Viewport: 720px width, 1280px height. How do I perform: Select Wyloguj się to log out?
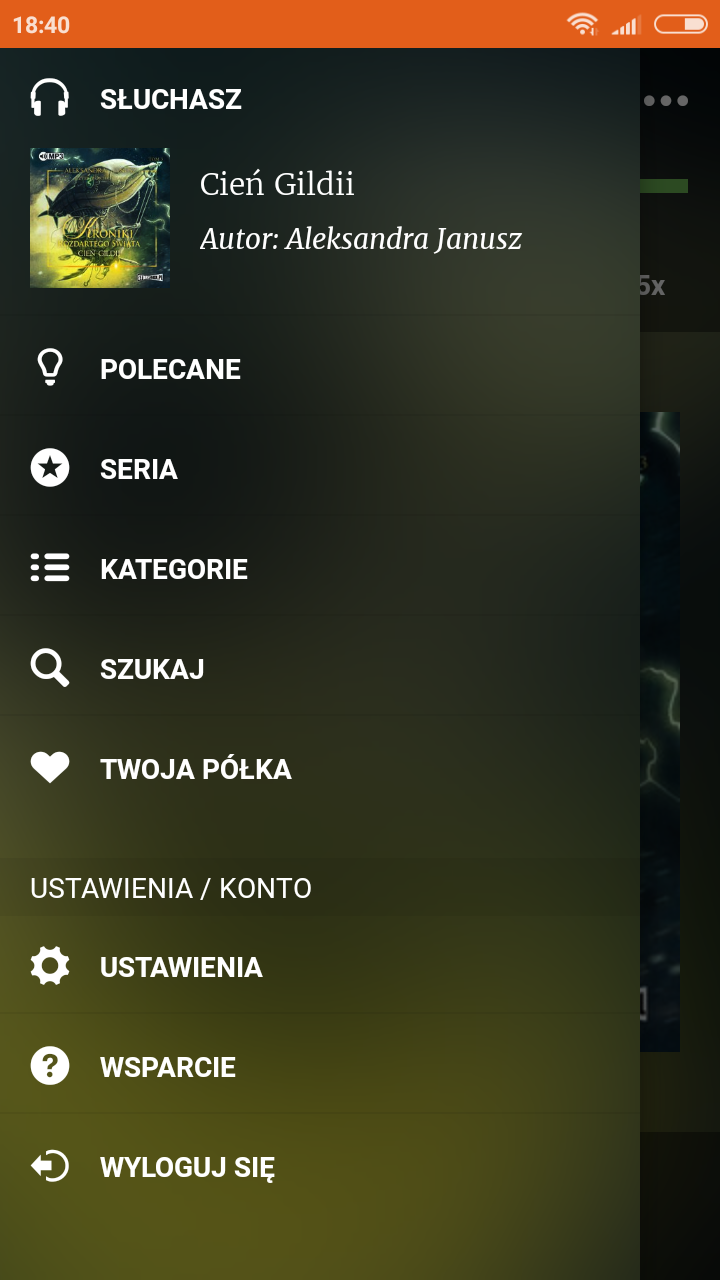(187, 1167)
